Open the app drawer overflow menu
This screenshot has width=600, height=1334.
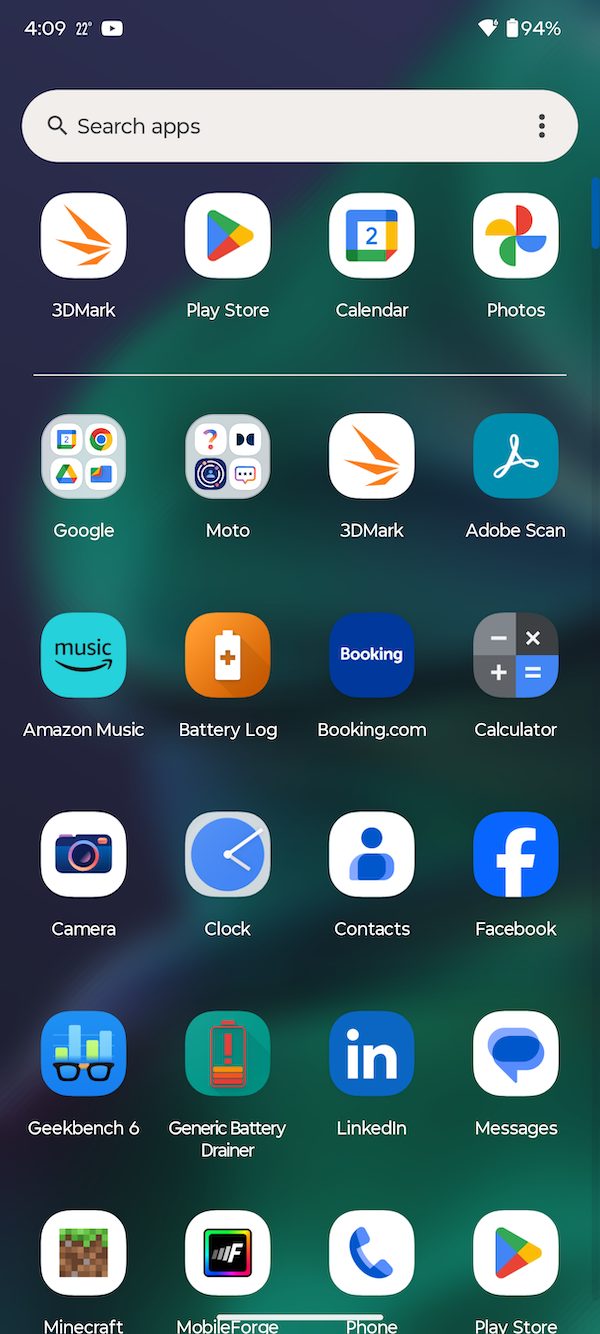tap(541, 126)
